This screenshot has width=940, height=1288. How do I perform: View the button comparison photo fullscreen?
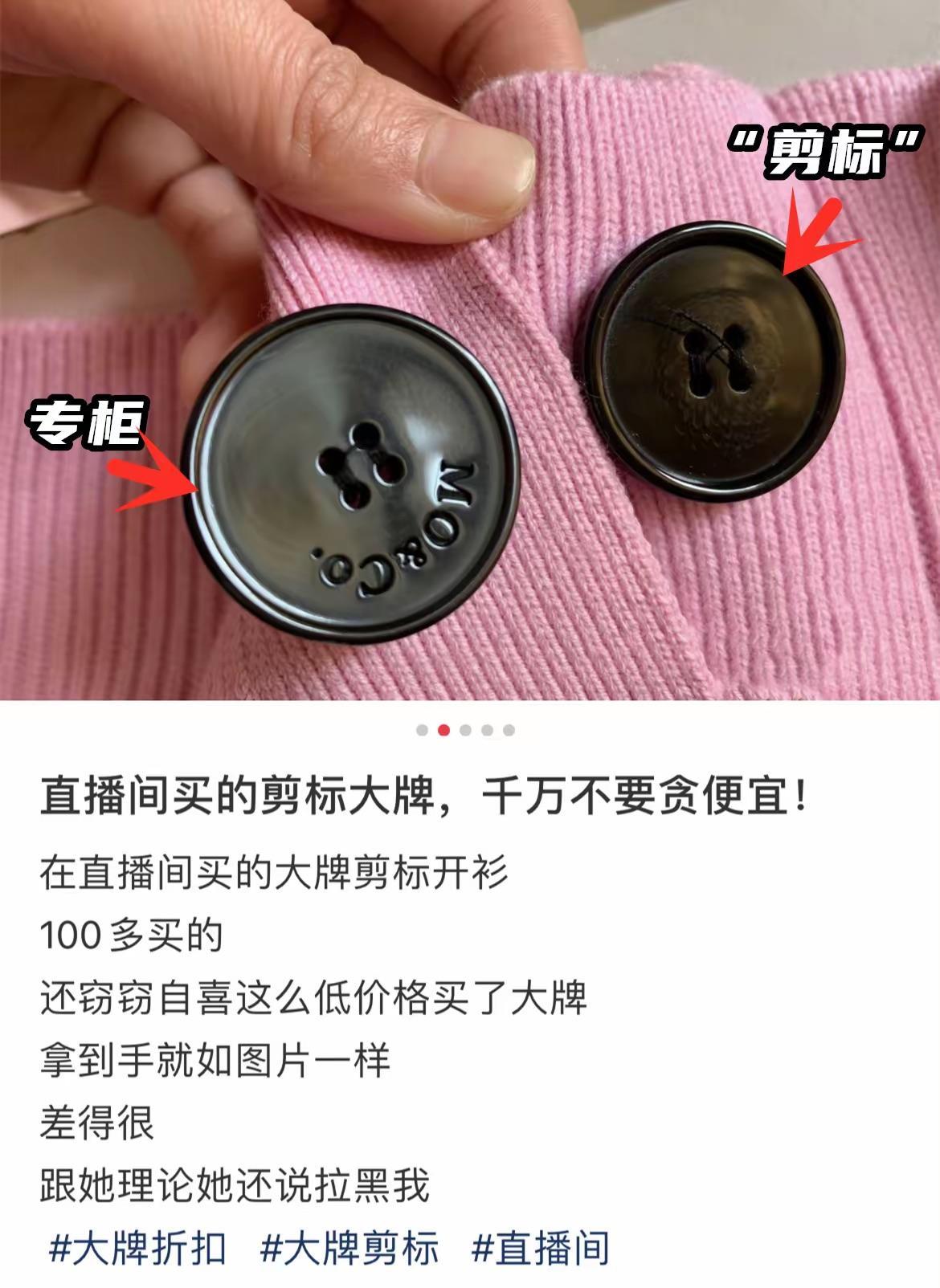pyautogui.click(x=470, y=349)
